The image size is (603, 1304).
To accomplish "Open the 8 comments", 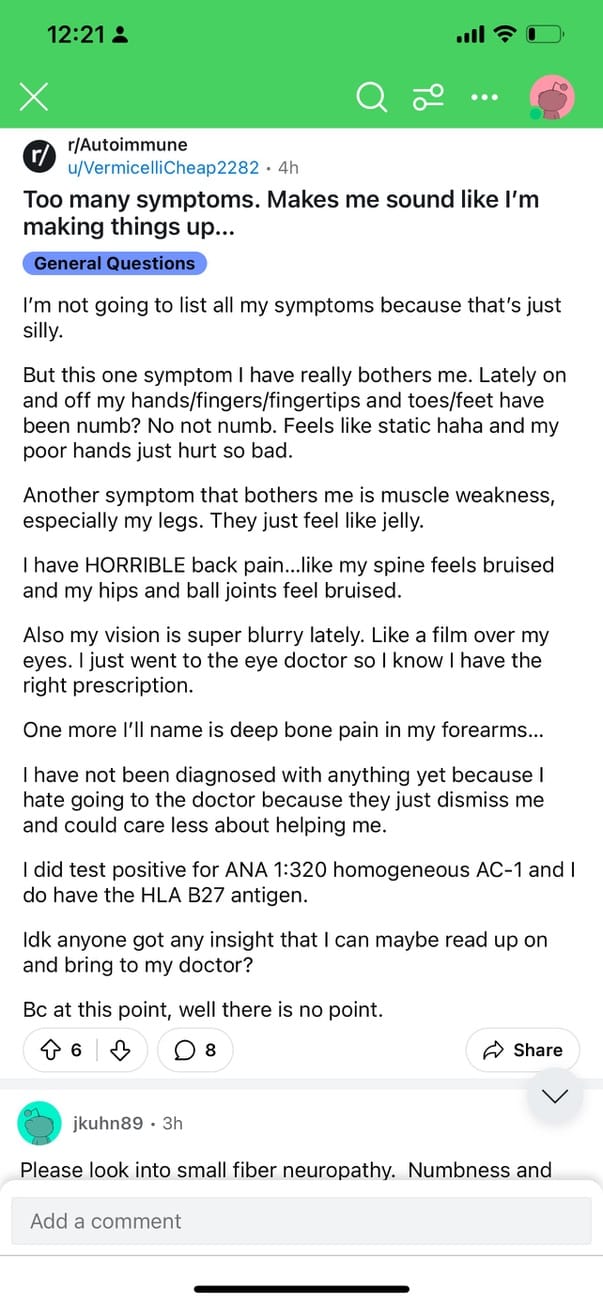I will click(x=195, y=1050).
